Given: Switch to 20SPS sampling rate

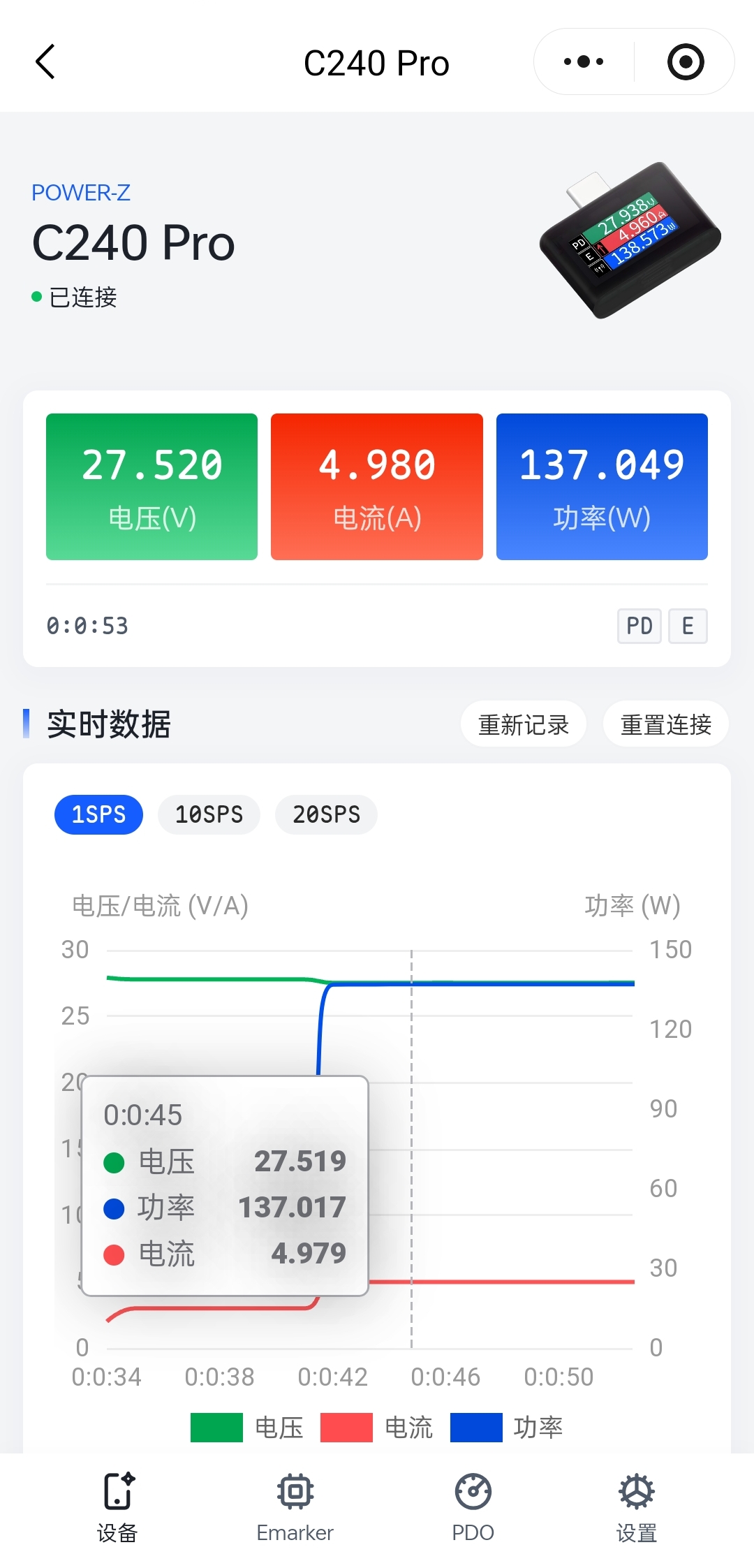Looking at the screenshot, I should [326, 814].
